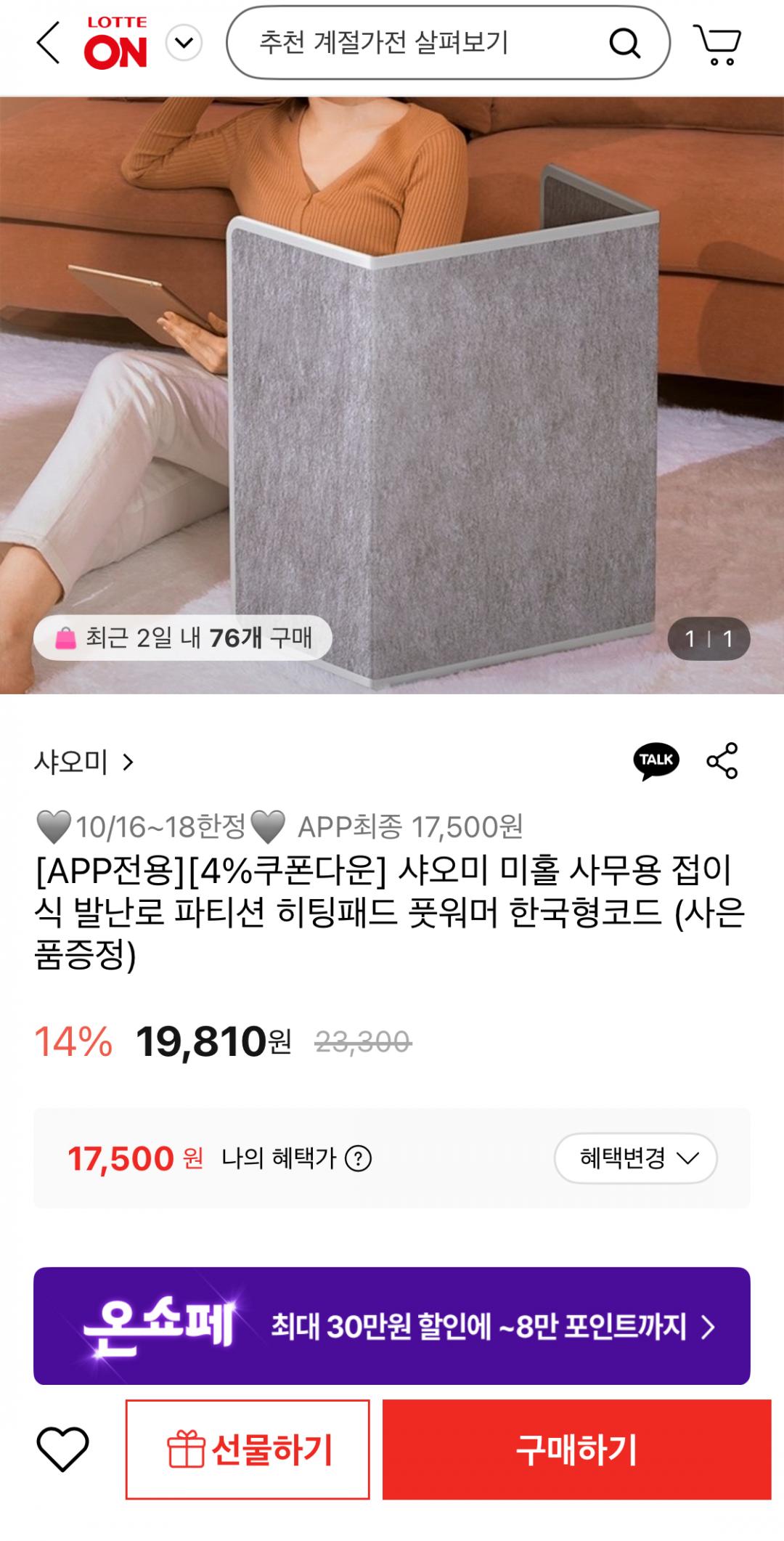Tap the 선물하기 gift button
The width and height of the screenshot is (784, 1541).
tap(248, 1449)
